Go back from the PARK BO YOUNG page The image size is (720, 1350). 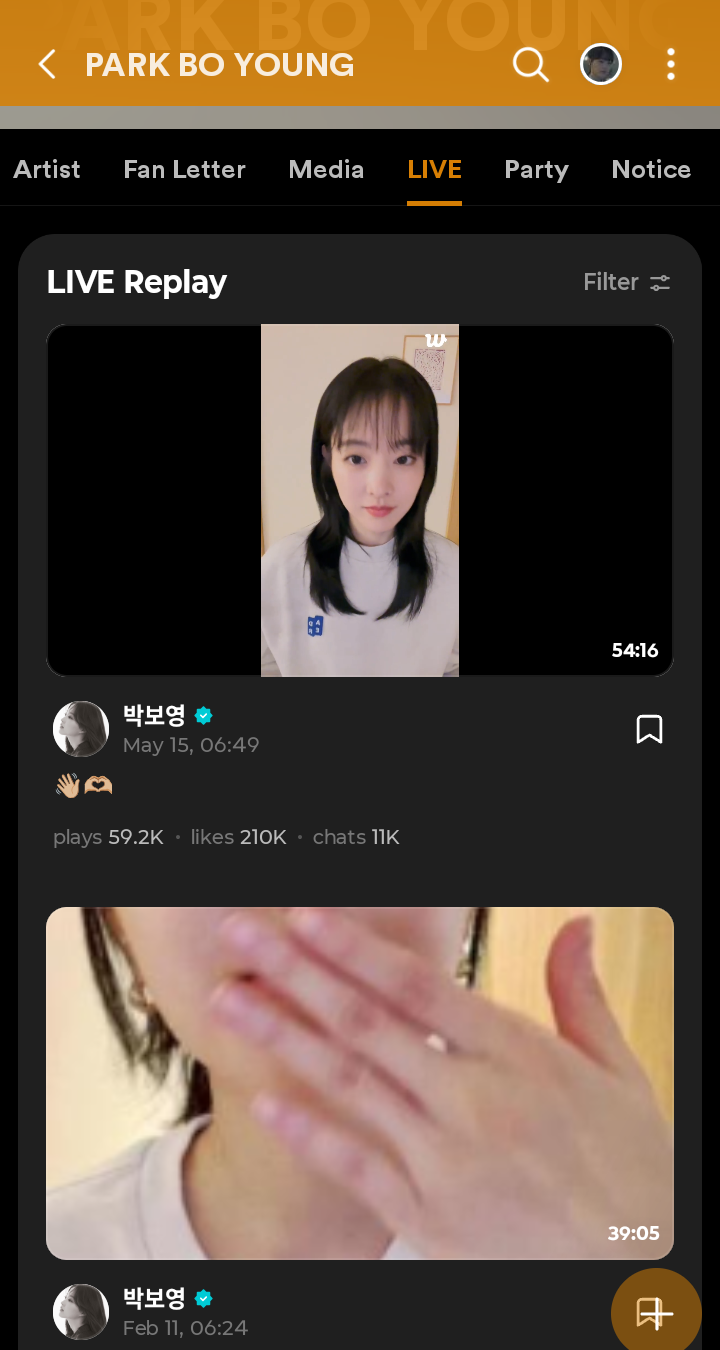(47, 65)
